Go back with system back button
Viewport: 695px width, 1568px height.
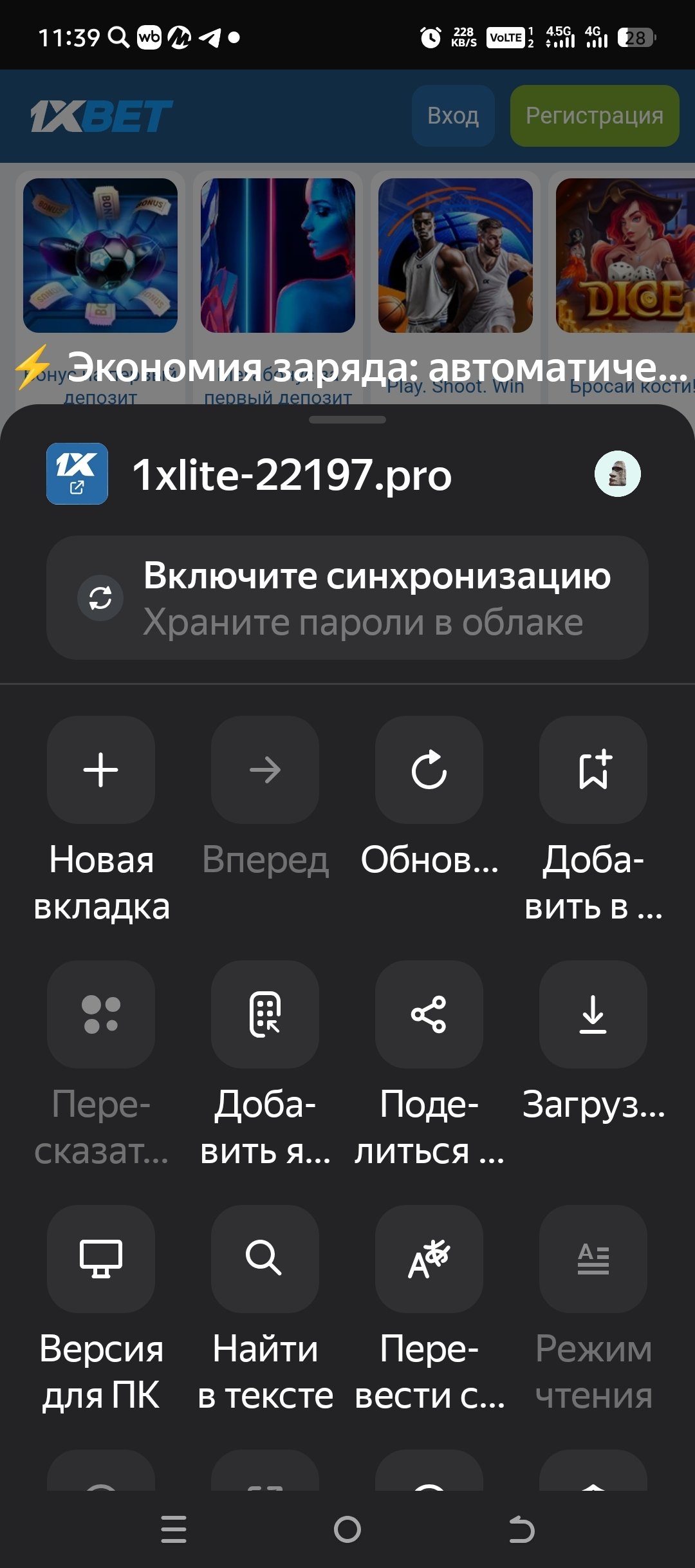click(521, 1529)
